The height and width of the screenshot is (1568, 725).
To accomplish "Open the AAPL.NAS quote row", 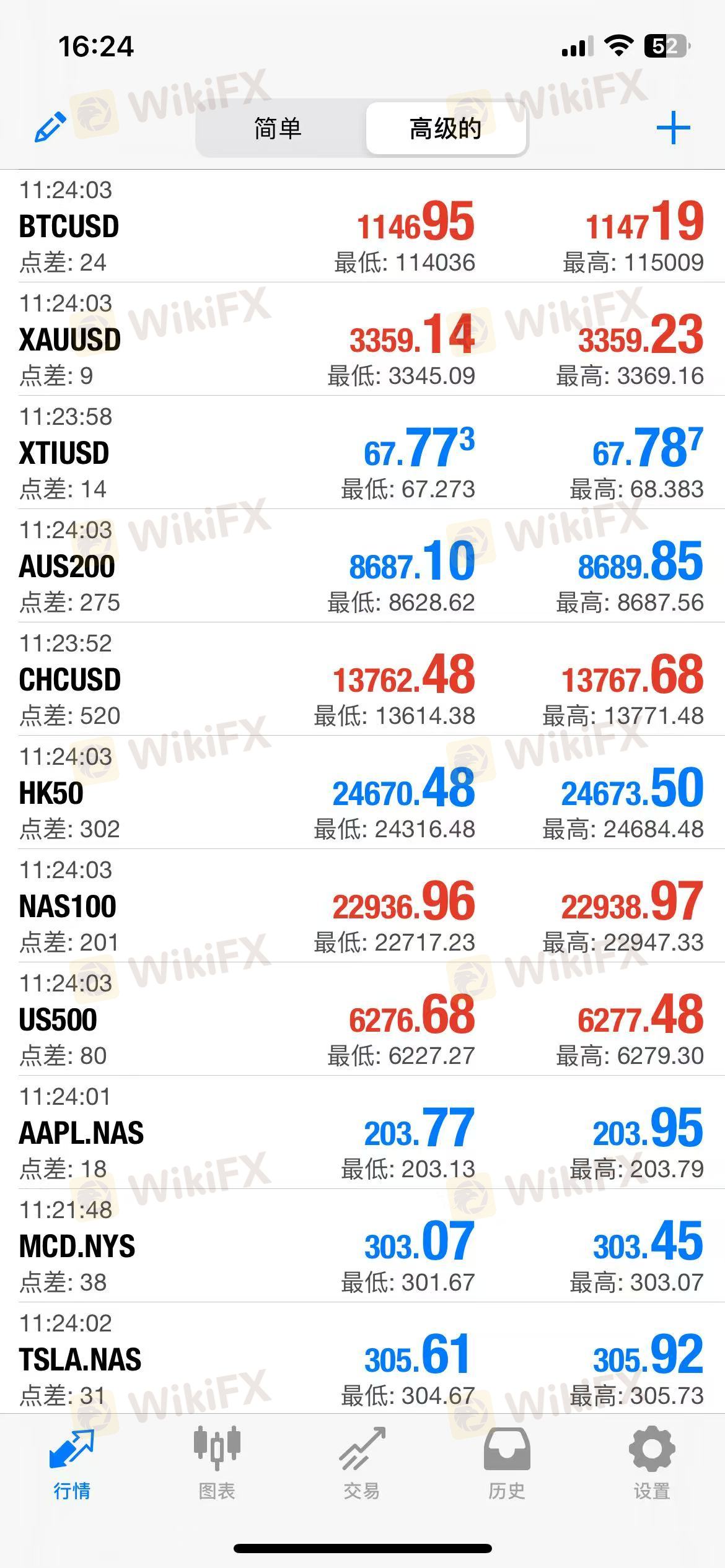I will pyautogui.click(x=362, y=1133).
